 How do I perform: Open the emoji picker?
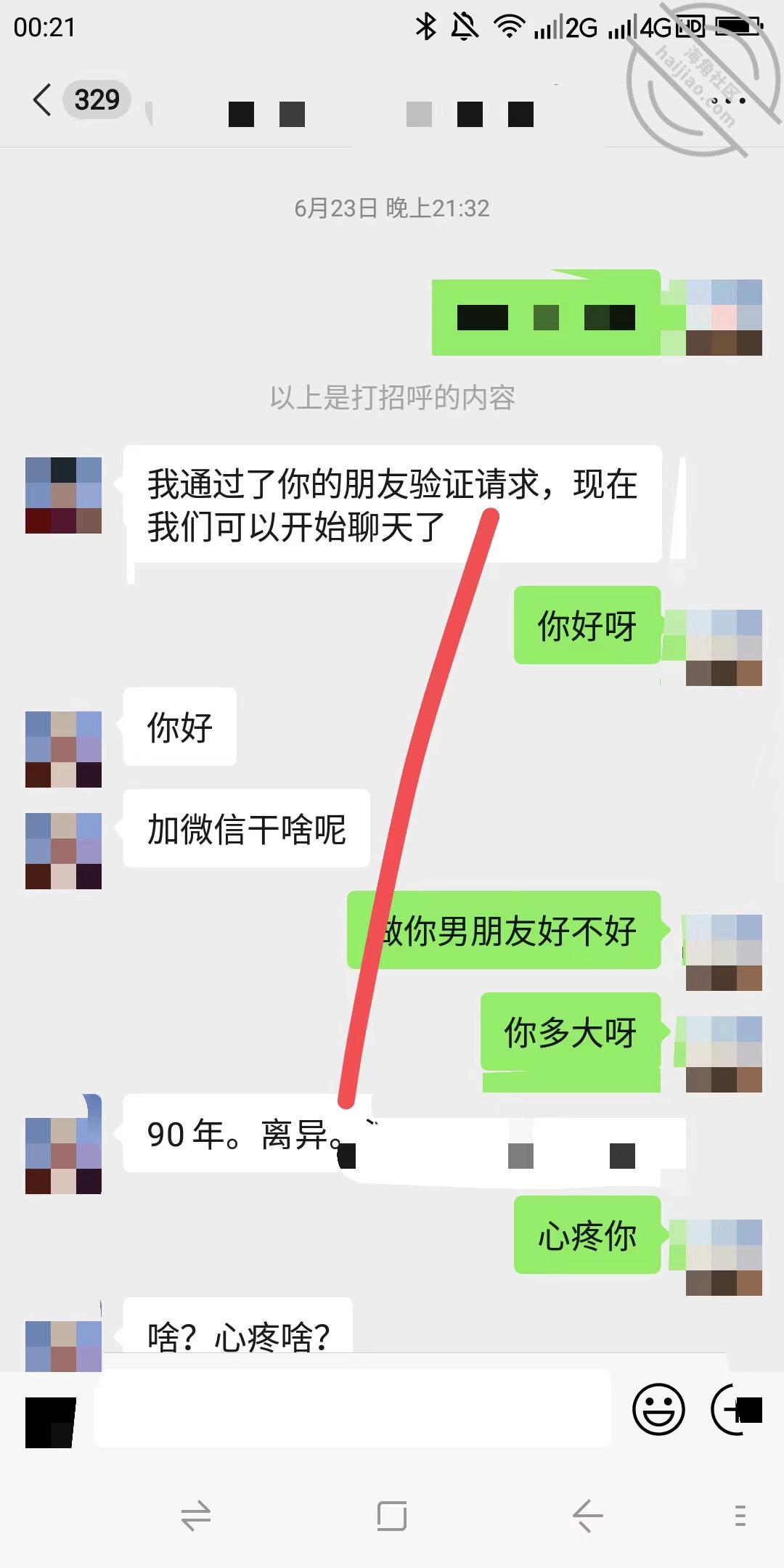point(658,1409)
